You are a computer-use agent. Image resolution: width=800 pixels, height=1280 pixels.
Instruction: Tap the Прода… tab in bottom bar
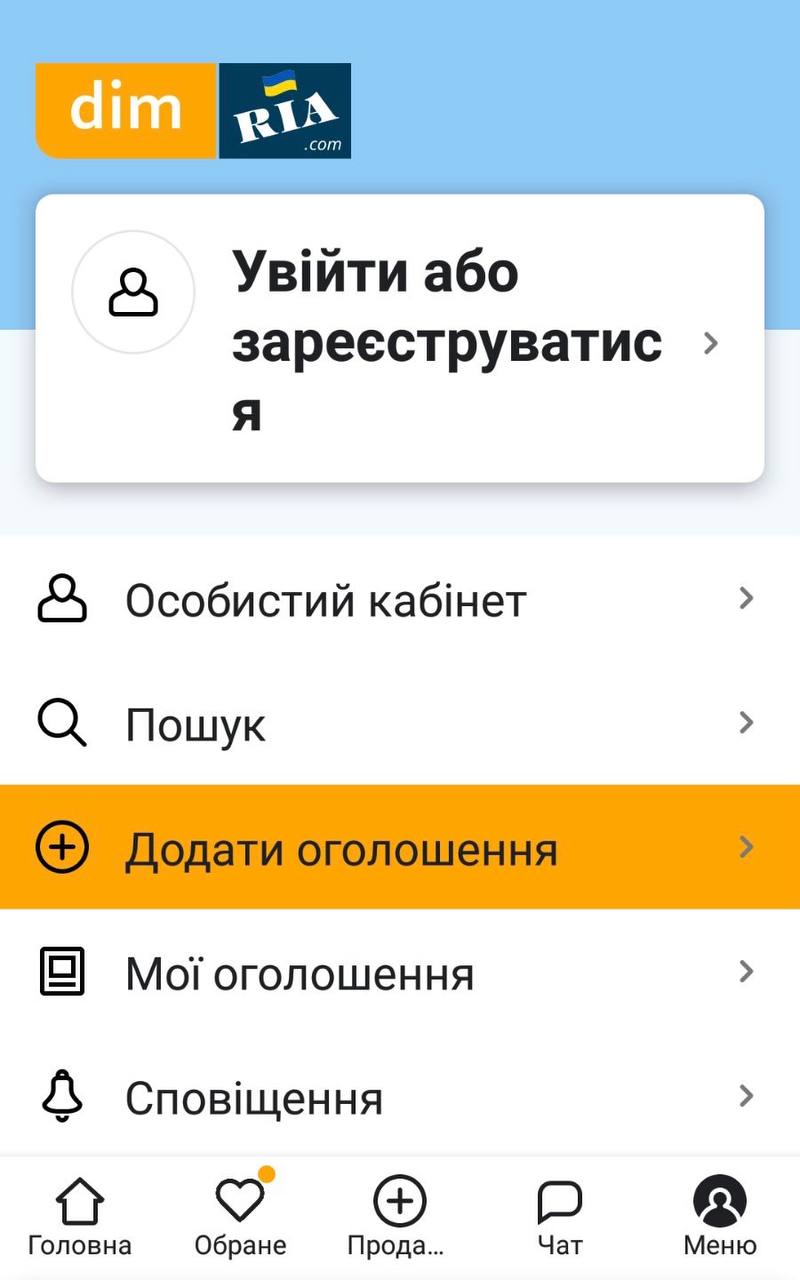400,1217
